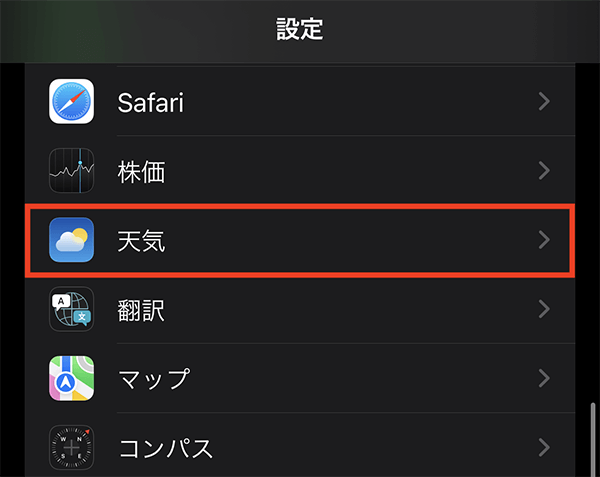Tap the コンパス settings row
Image resolution: width=600 pixels, height=477 pixels.
(x=300, y=446)
